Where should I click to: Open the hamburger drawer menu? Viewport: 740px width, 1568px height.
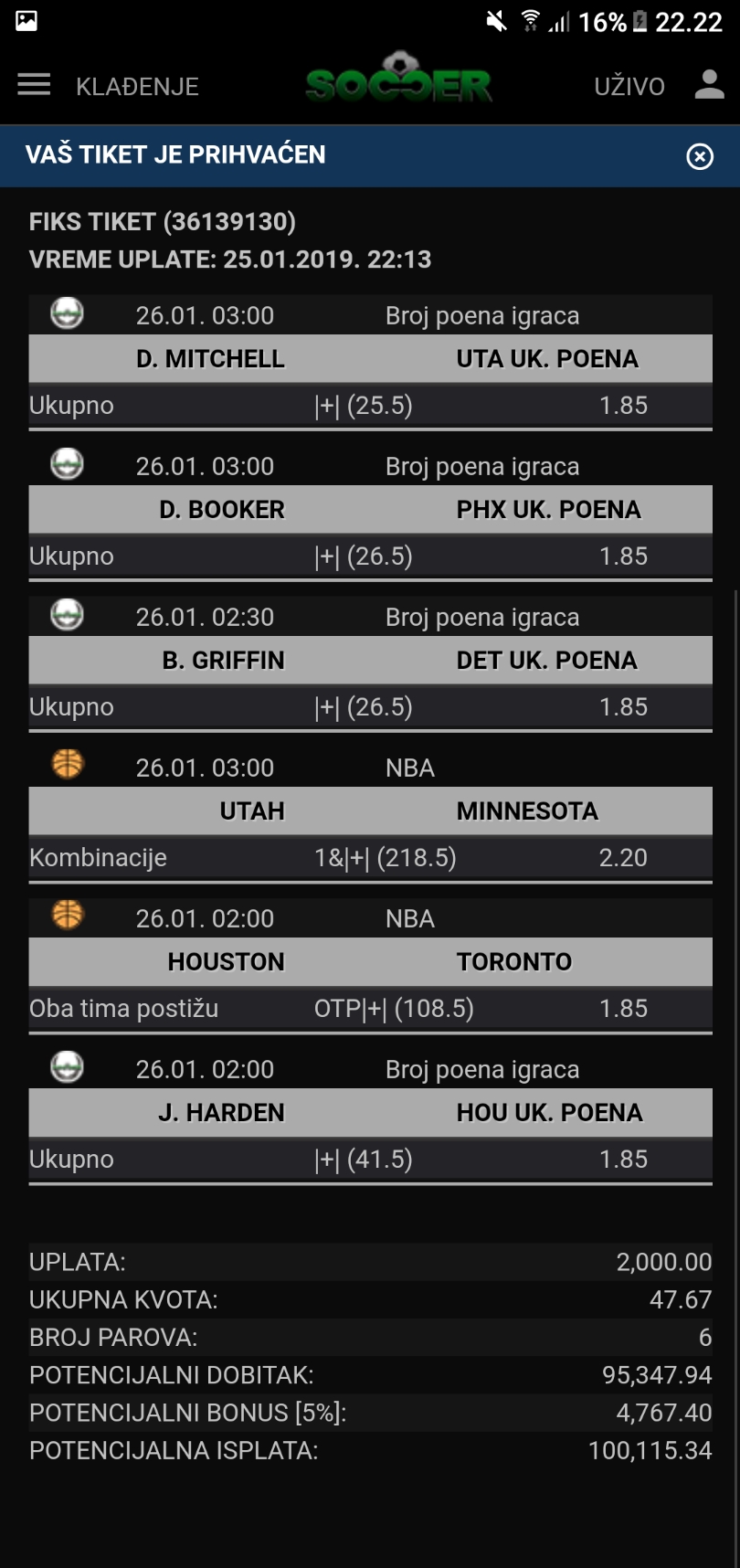click(x=34, y=86)
